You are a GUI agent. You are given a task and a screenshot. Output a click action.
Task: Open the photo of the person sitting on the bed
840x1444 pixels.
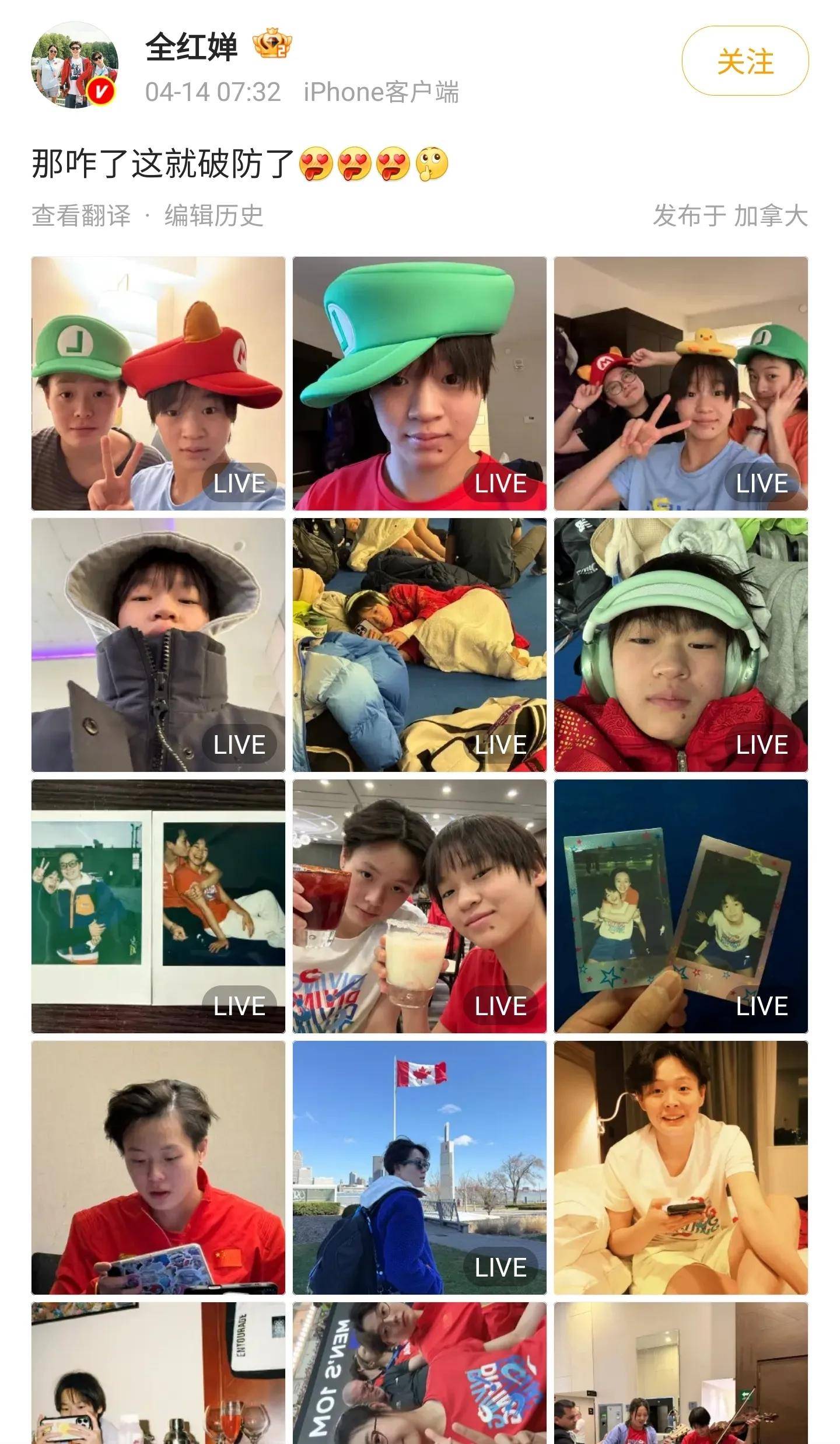(x=681, y=1167)
